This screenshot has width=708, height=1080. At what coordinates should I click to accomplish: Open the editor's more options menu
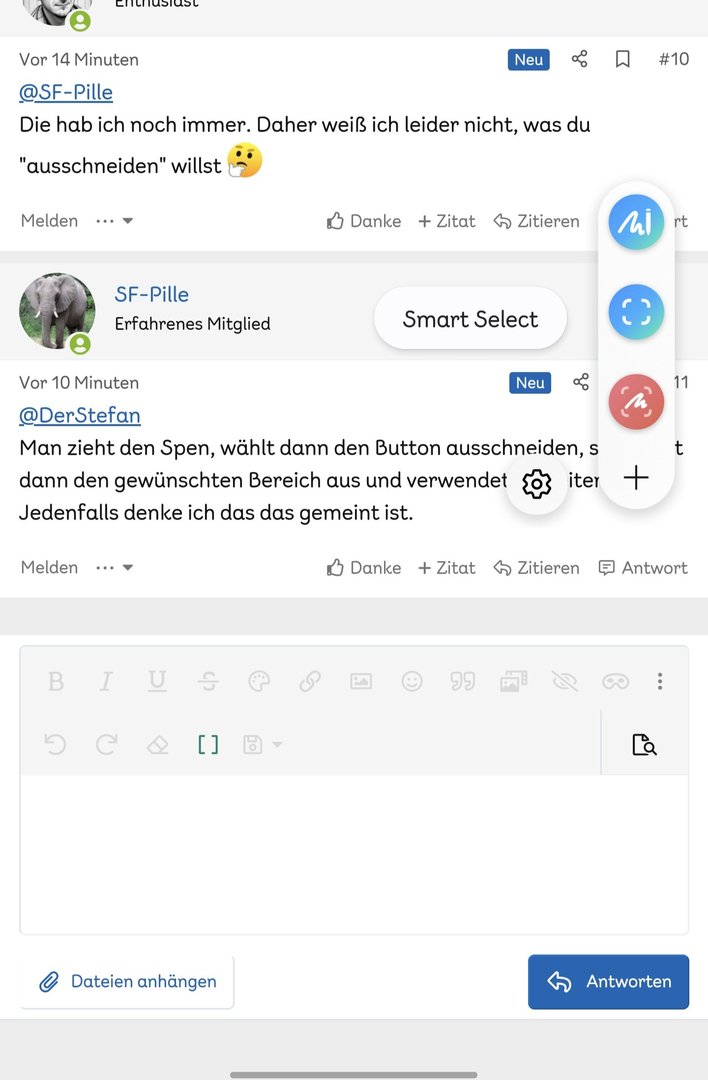(x=660, y=681)
